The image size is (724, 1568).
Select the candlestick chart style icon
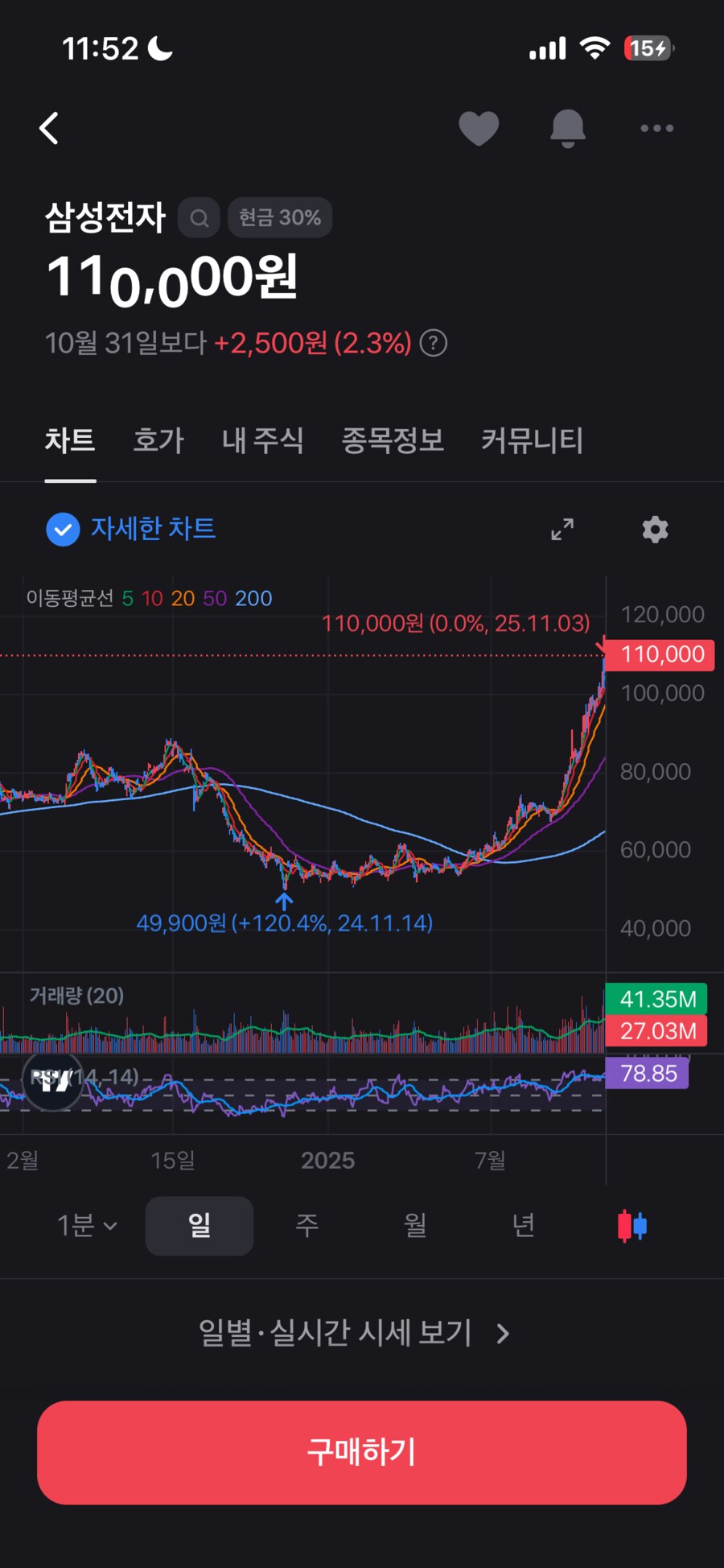click(631, 1224)
